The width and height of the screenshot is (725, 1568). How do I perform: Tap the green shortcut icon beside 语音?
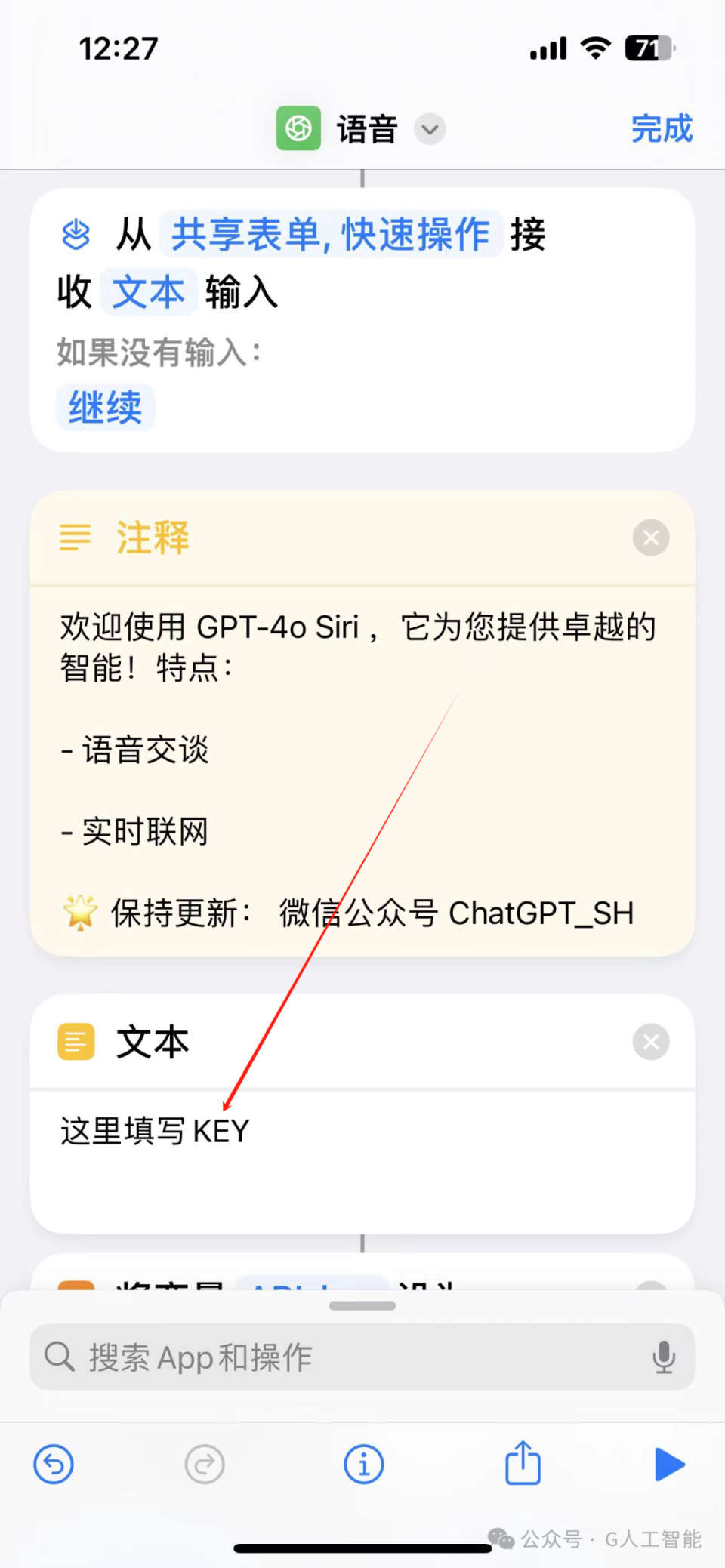pyautogui.click(x=298, y=128)
